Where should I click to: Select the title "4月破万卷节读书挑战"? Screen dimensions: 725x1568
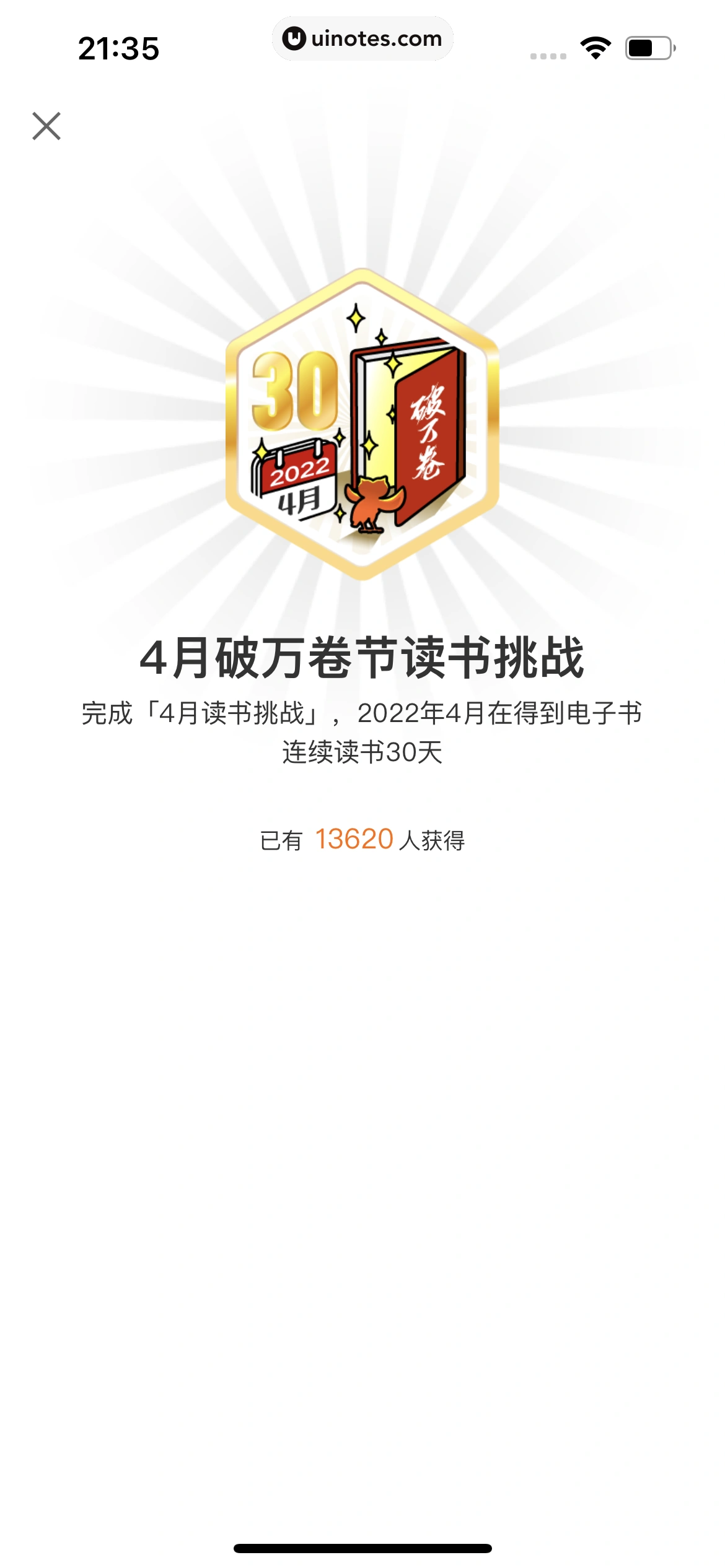tap(362, 660)
